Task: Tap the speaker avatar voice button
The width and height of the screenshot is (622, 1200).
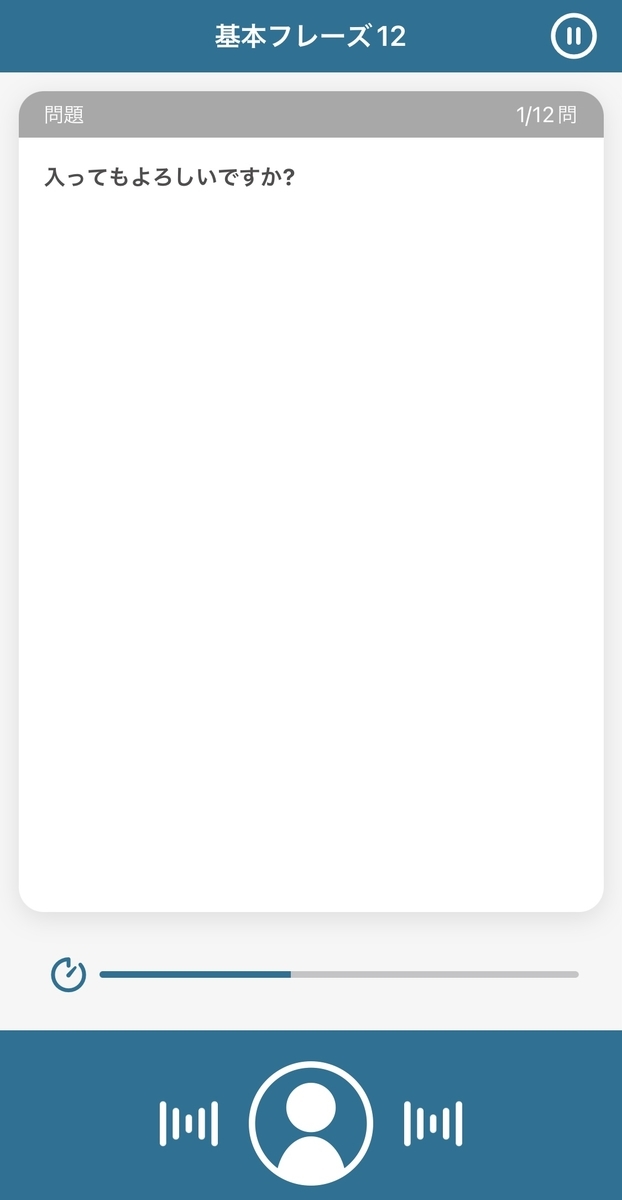Action: point(311,1123)
